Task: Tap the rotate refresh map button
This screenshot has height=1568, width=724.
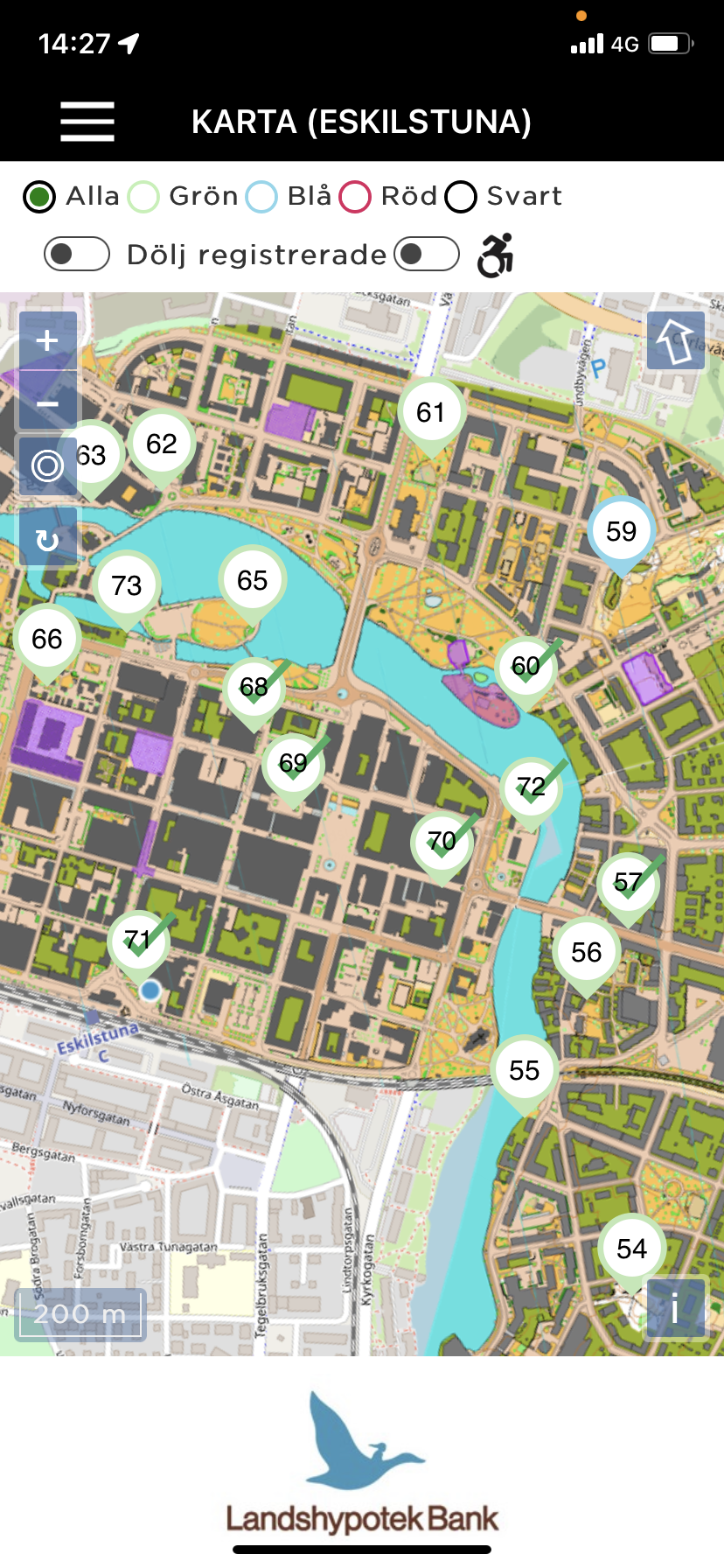Action: point(47,539)
